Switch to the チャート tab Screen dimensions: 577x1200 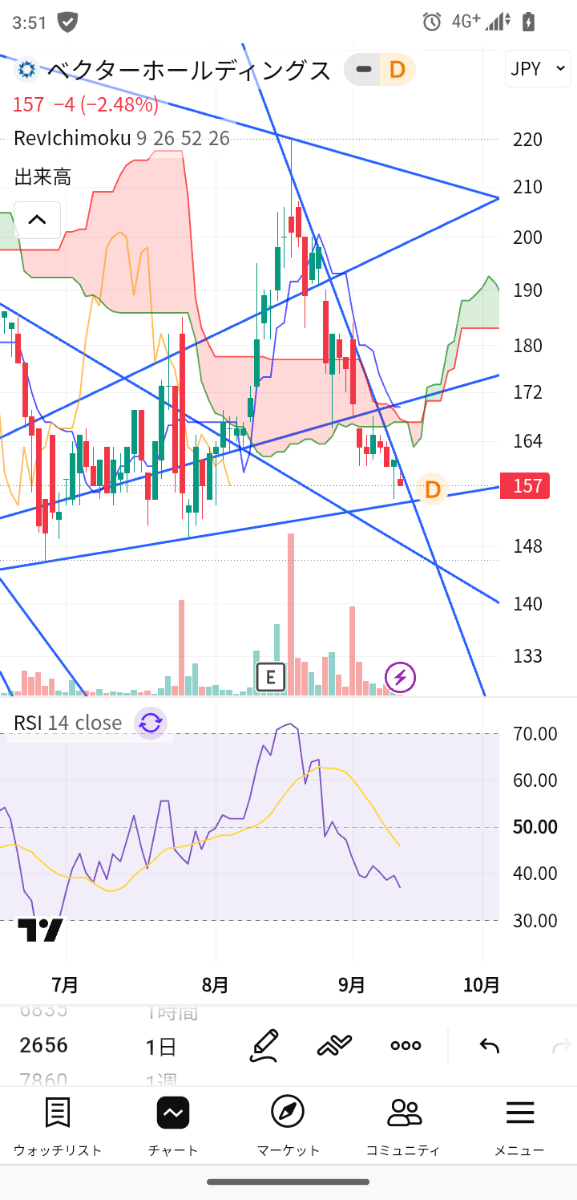coord(173,1126)
